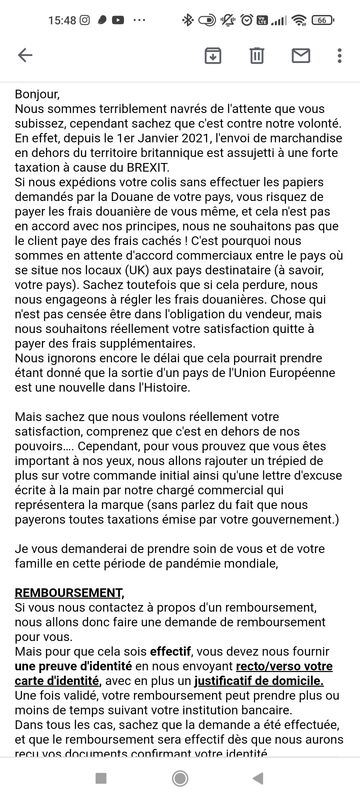Viewport: 360px width, 800px height.
Task: Archive this email
Action: pos(213,55)
